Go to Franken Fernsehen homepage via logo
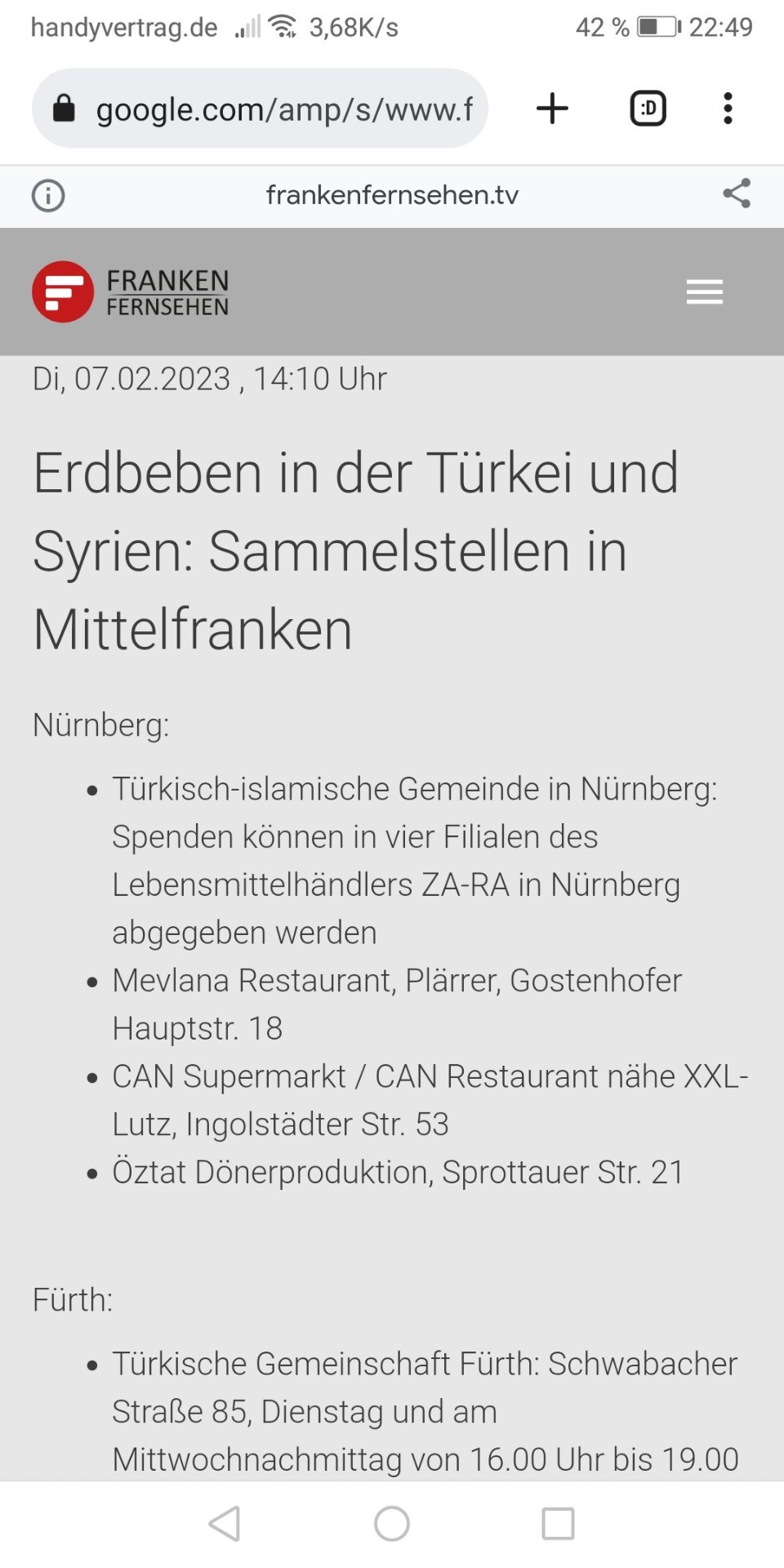Screen dimensions: 784x1568 coord(131,292)
